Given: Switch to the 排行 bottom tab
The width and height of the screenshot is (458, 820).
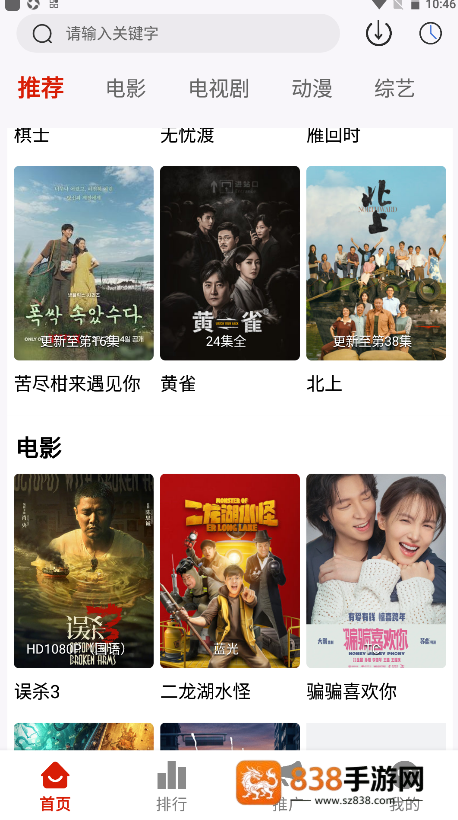Looking at the screenshot, I should [x=171, y=786].
